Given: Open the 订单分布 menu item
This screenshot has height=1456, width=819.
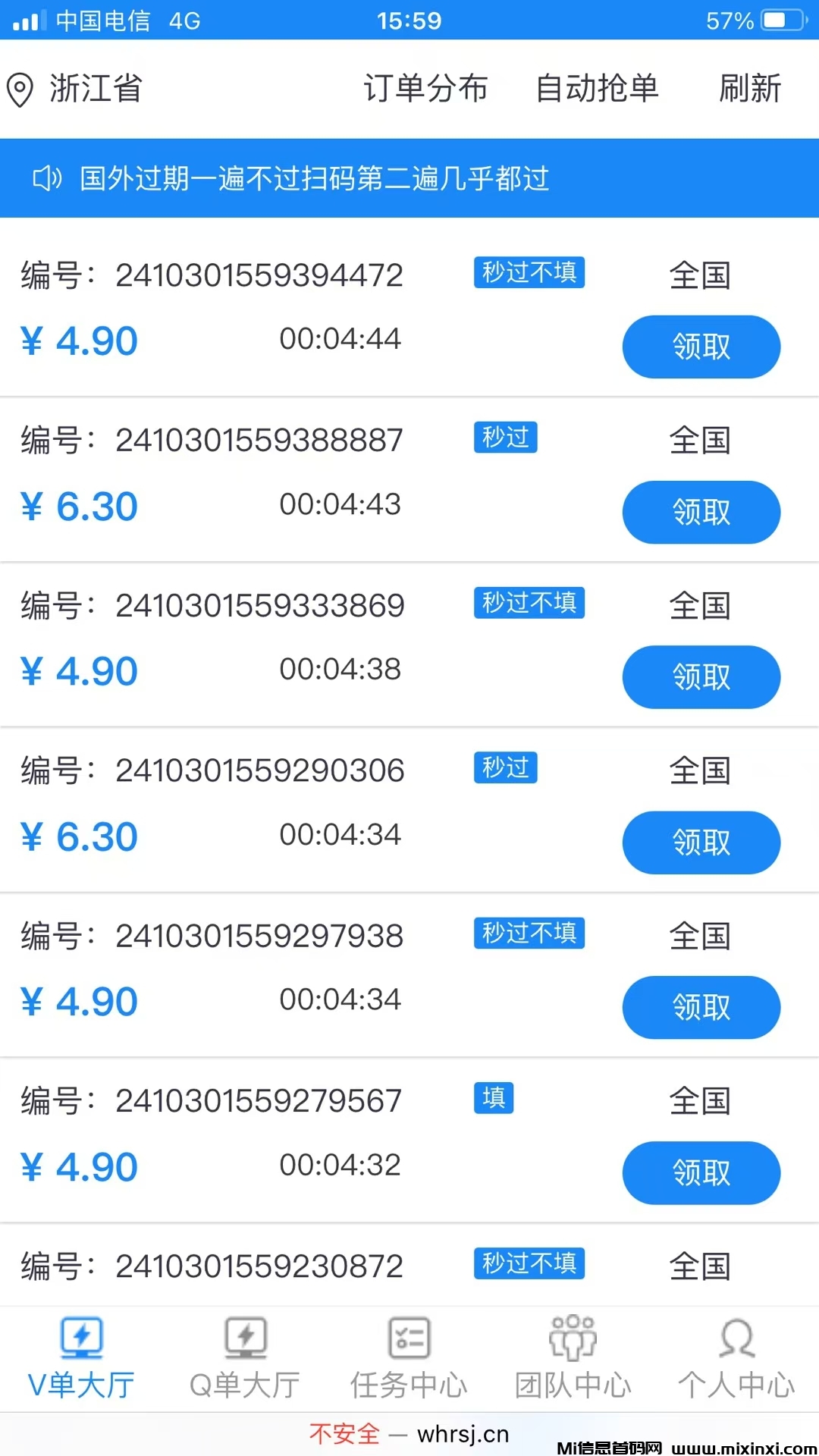Looking at the screenshot, I should coord(427,89).
